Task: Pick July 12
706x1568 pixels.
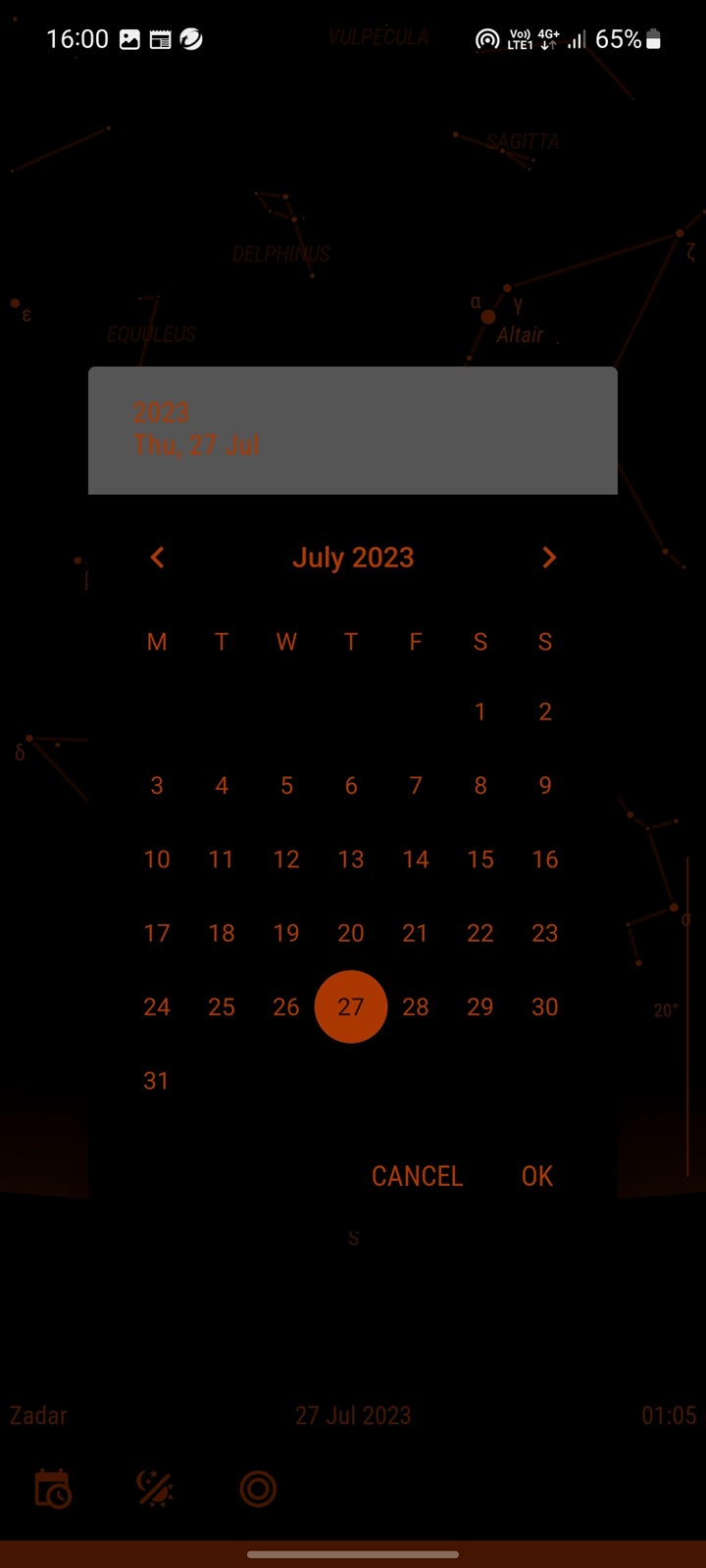Action: [x=286, y=859]
